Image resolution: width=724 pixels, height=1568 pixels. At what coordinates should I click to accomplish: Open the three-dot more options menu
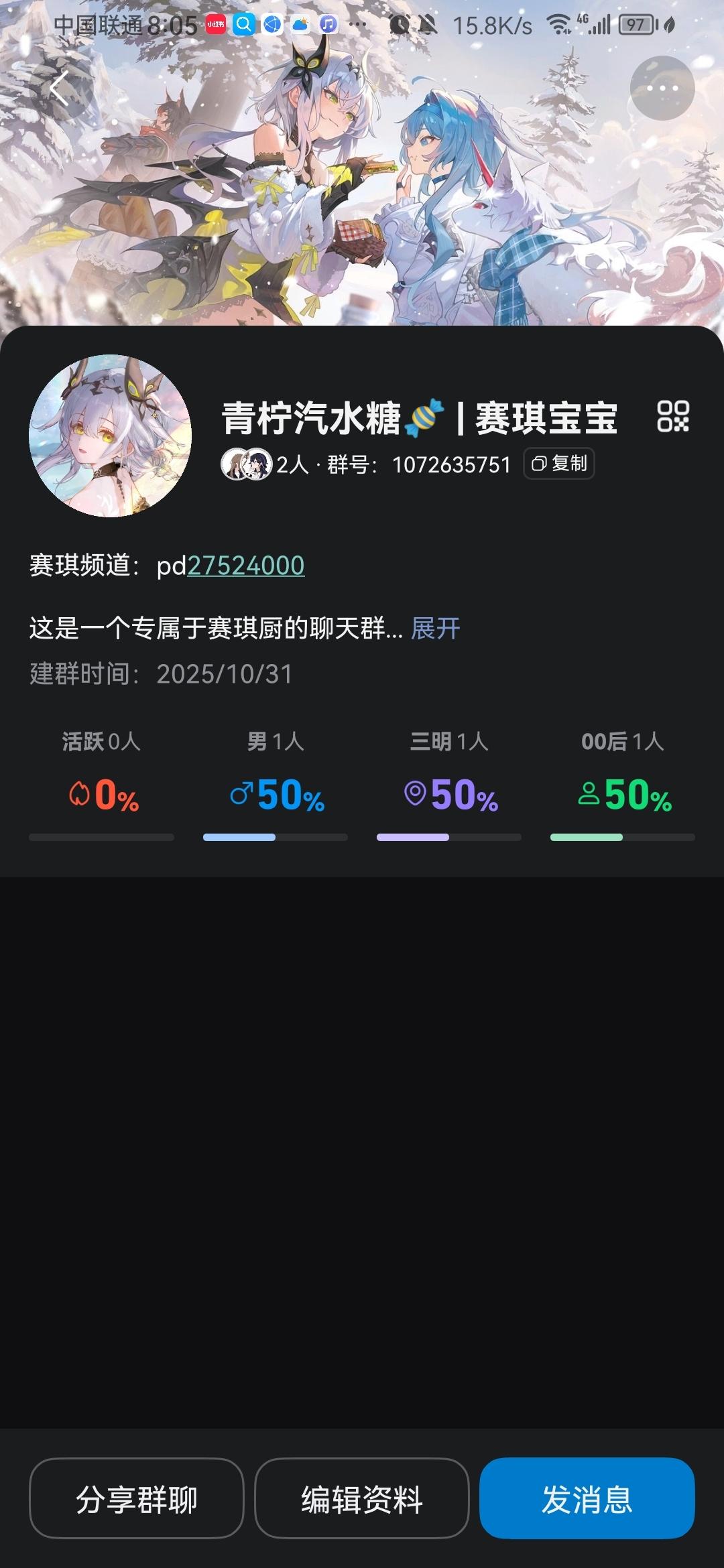coord(662,88)
